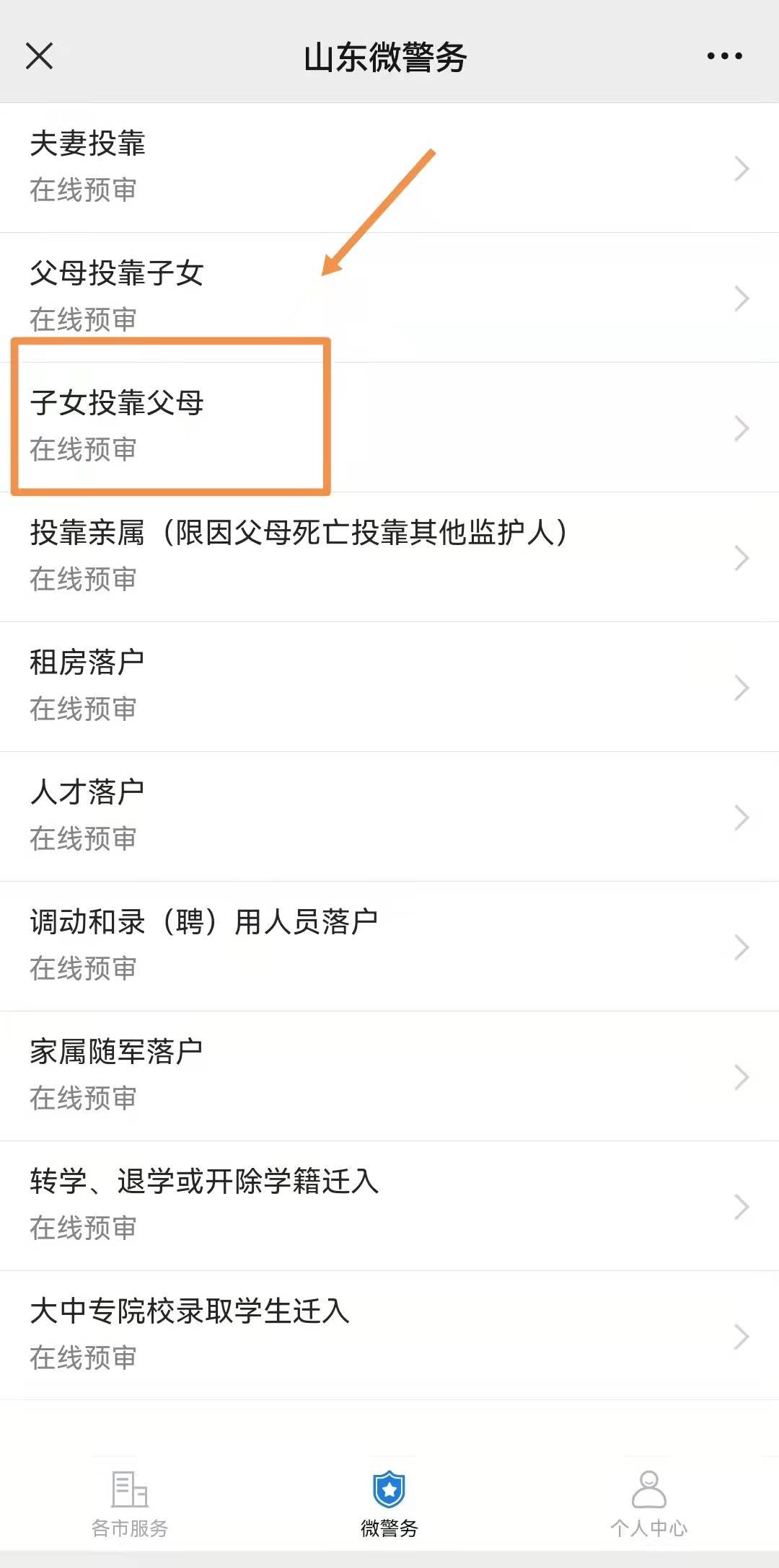Open the three-dot more options menu

724,56
